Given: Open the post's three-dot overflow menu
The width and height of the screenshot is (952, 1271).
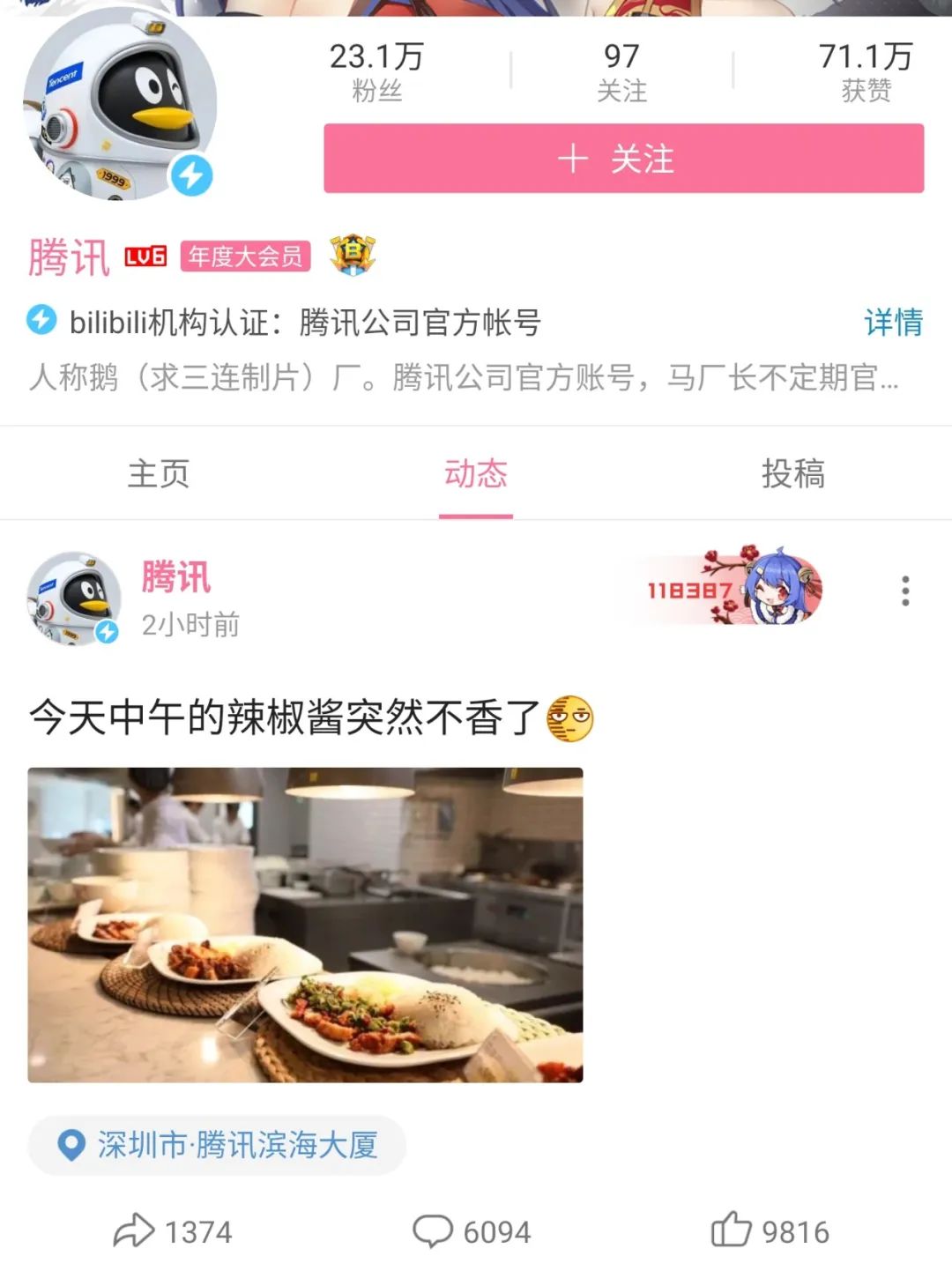Looking at the screenshot, I should (x=904, y=591).
